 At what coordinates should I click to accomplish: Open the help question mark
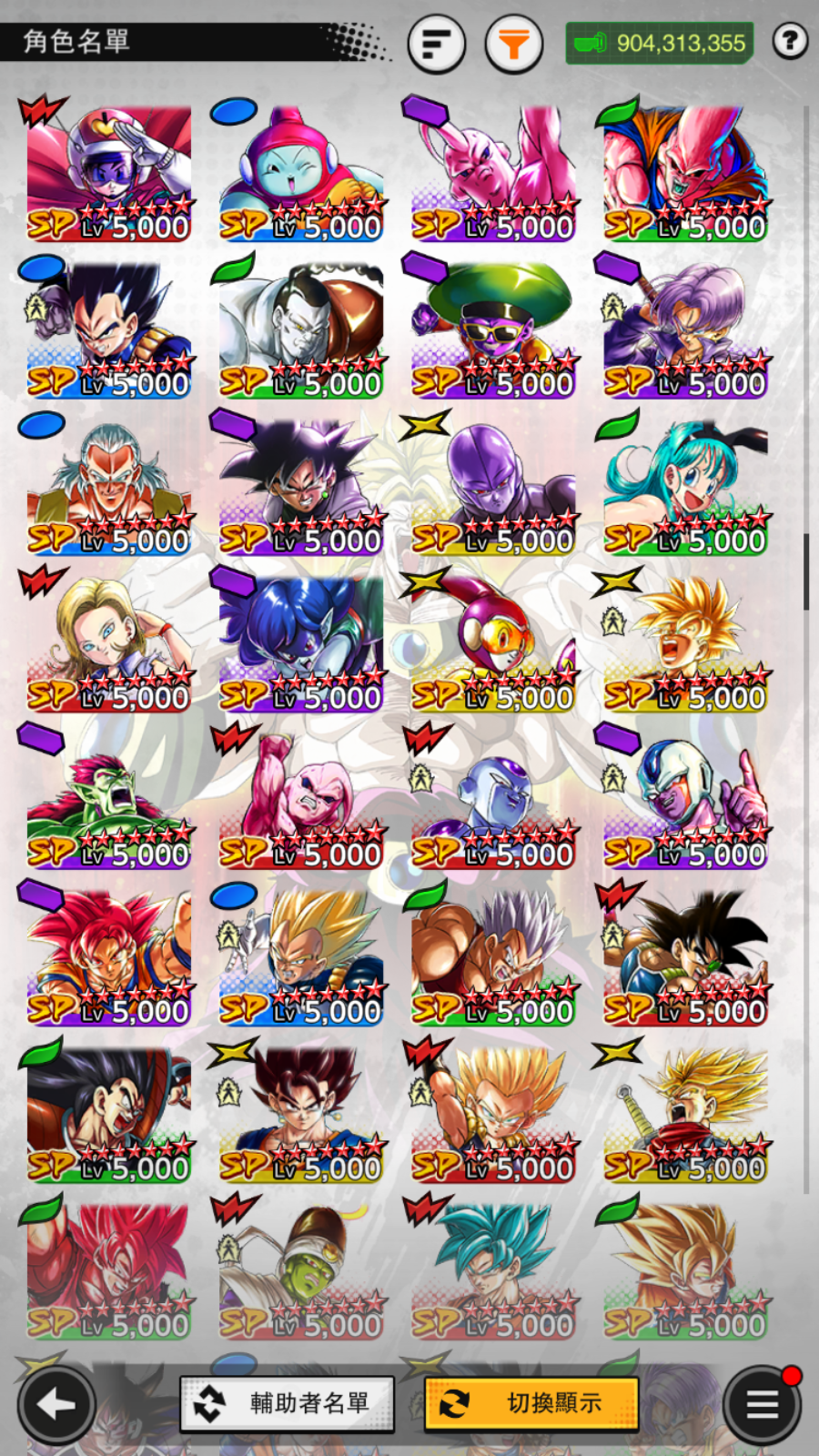[790, 41]
